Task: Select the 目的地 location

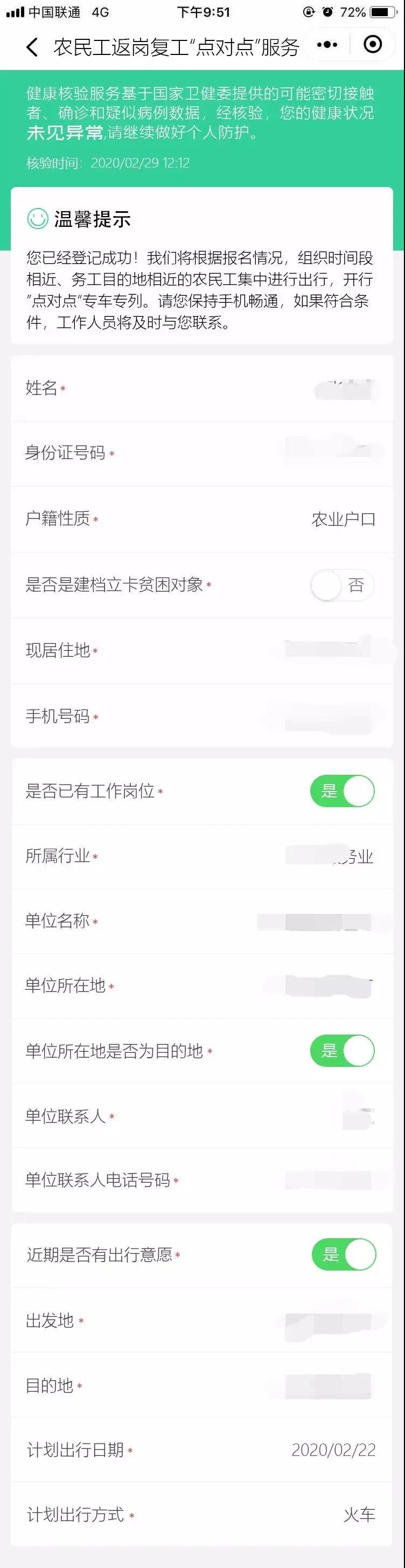Action: 329,1385
